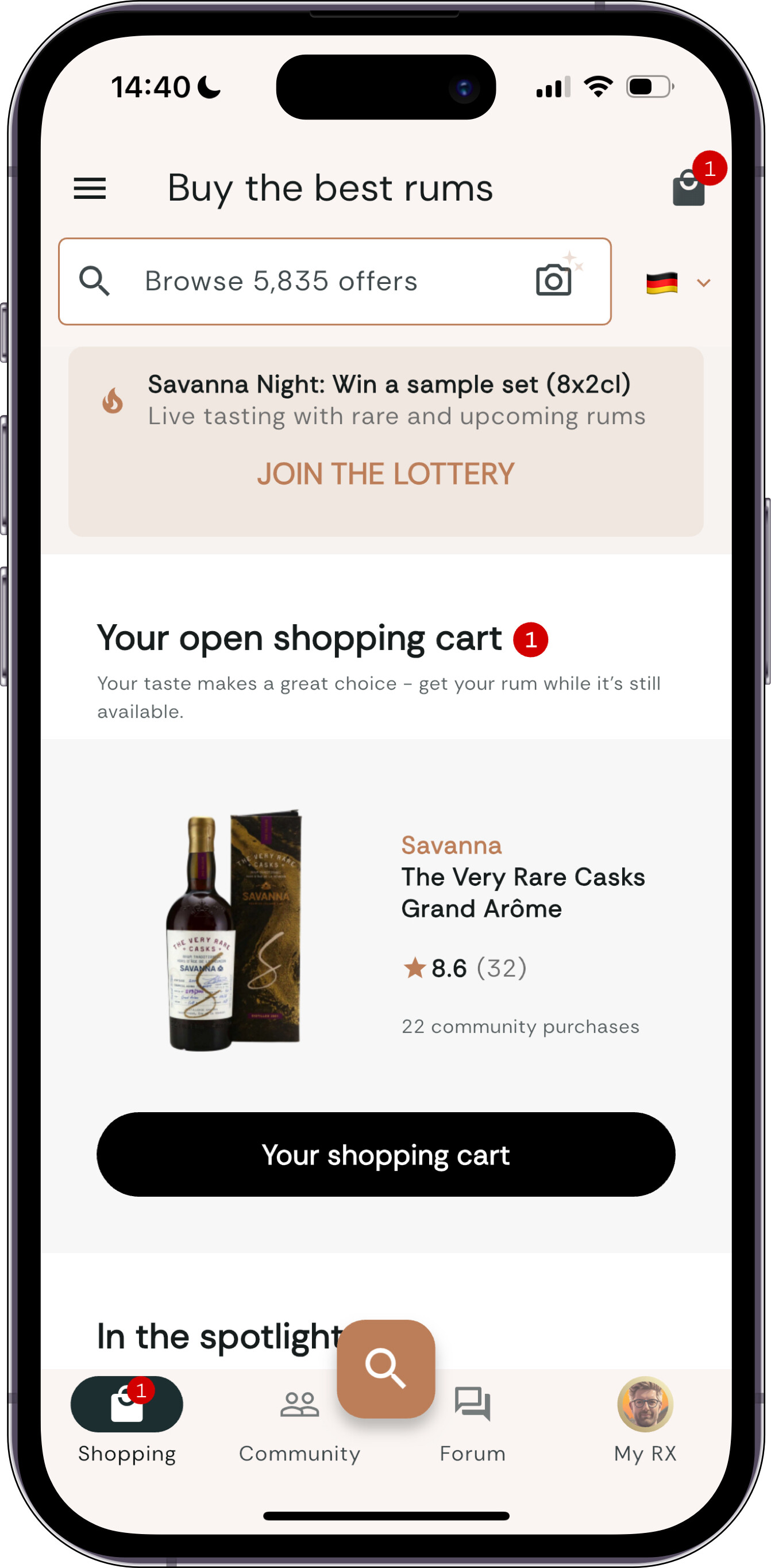
Task: Open the hamburger drawer menu
Action: point(90,188)
